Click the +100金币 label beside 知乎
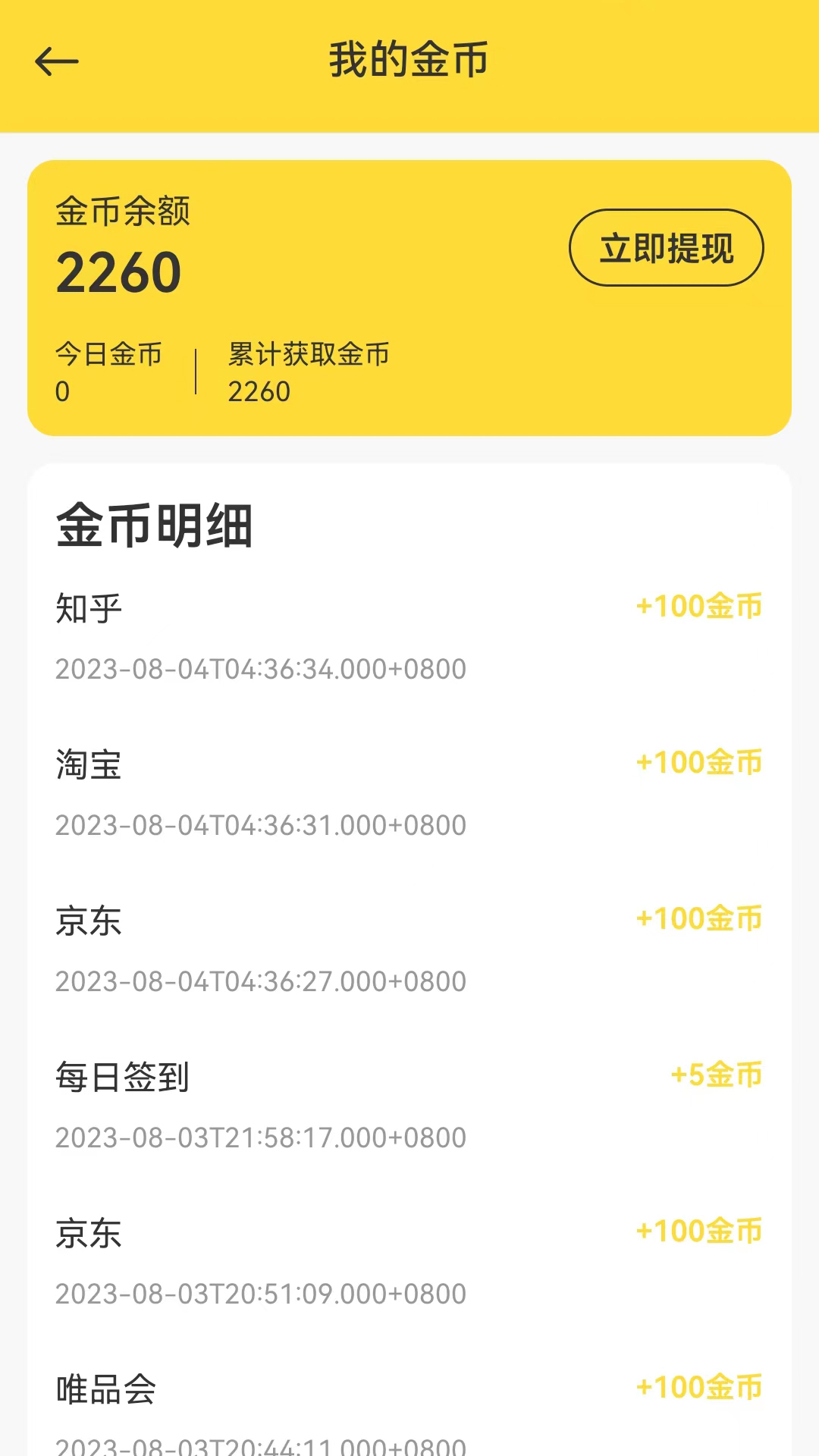Screen dimensions: 819x1456 (698, 606)
